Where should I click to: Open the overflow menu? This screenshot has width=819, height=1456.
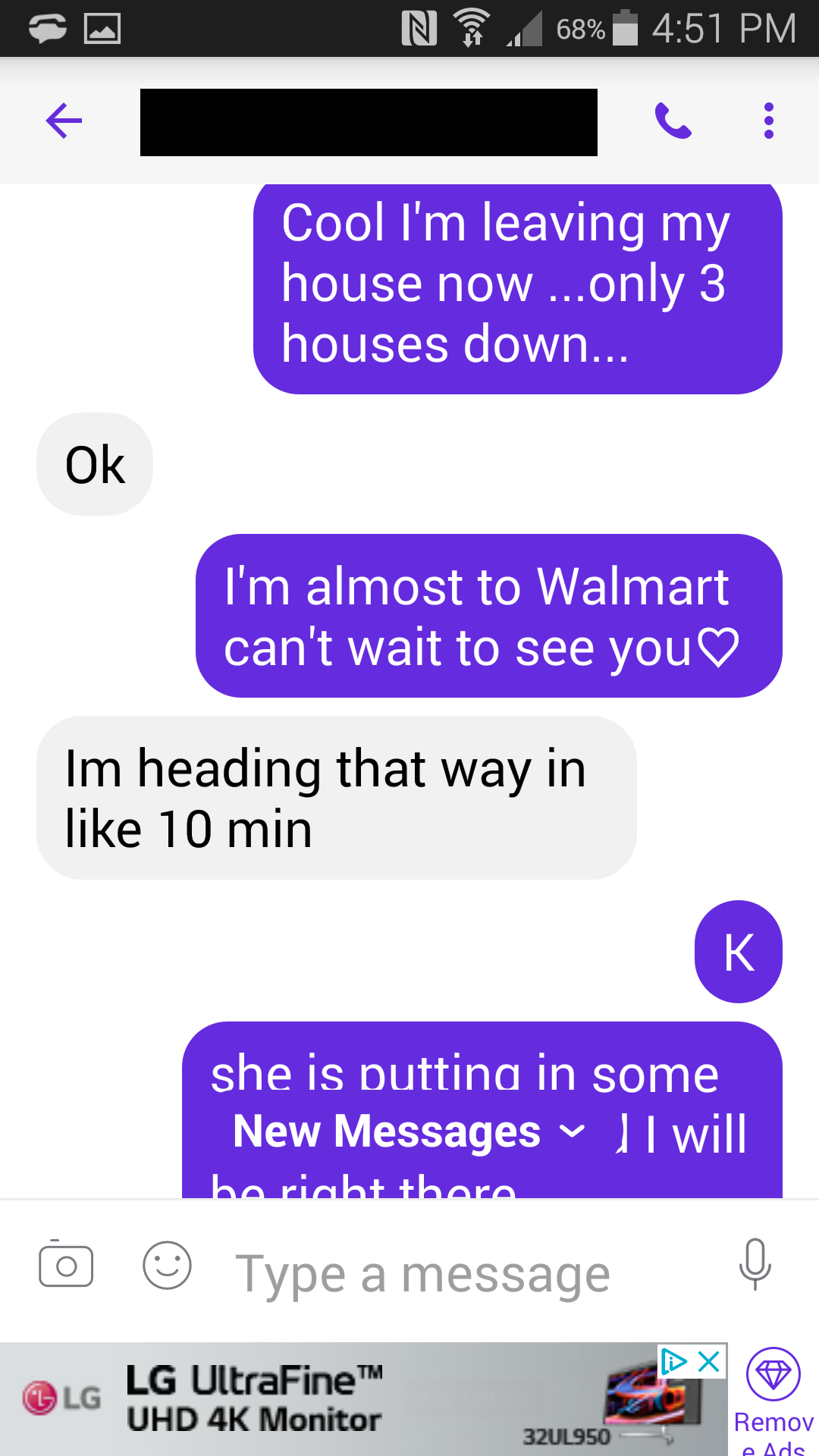[768, 121]
